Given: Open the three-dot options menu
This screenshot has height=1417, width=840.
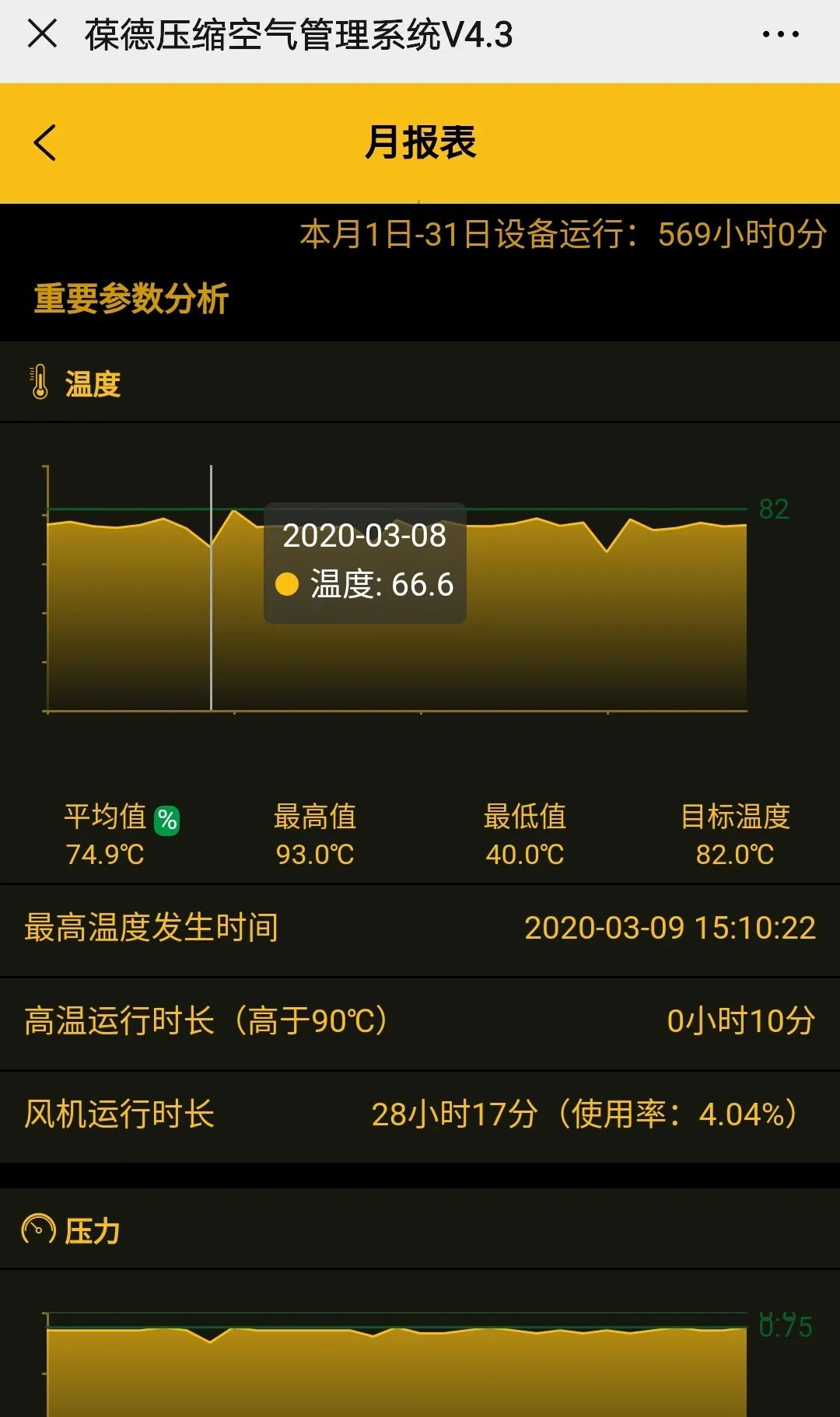Looking at the screenshot, I should 779,33.
